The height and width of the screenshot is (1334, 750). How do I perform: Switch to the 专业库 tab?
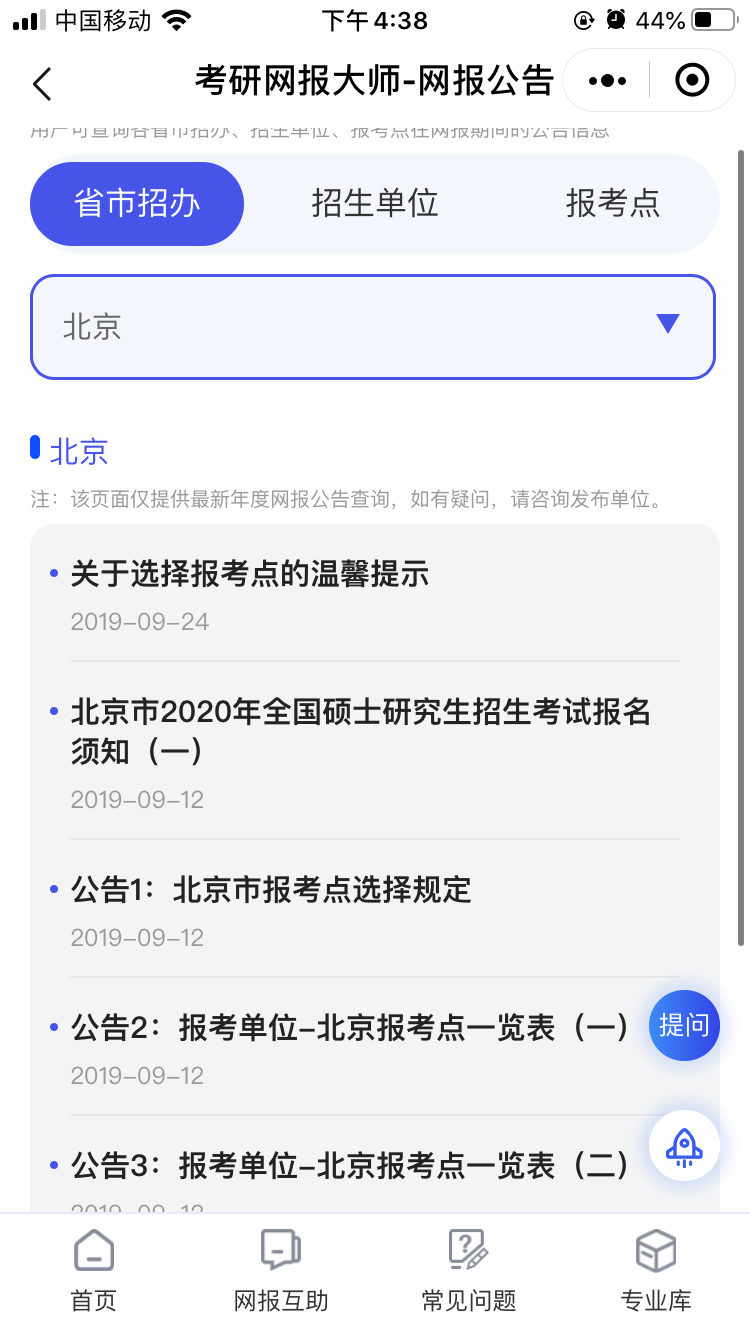pos(656,1272)
